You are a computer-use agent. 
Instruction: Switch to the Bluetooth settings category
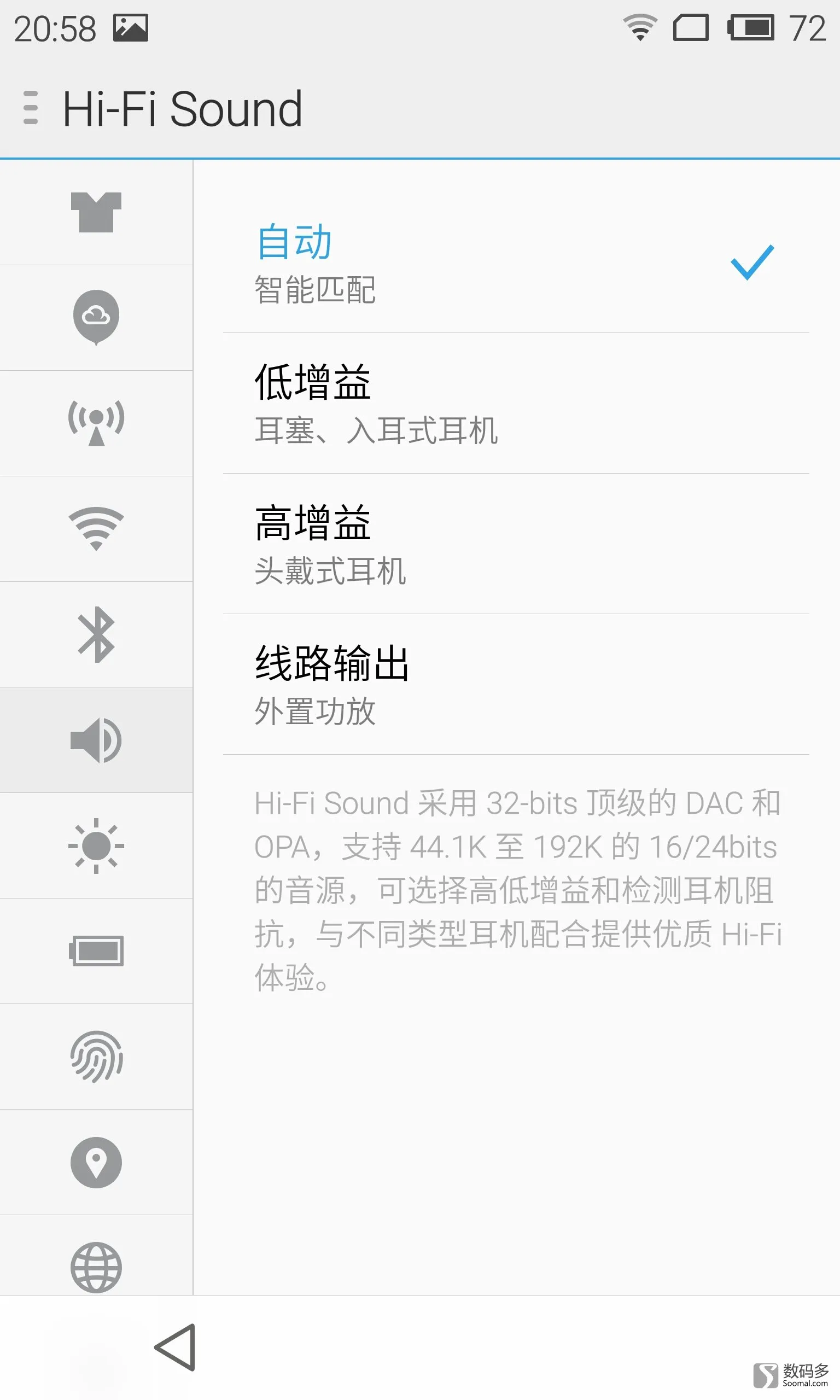(96, 634)
